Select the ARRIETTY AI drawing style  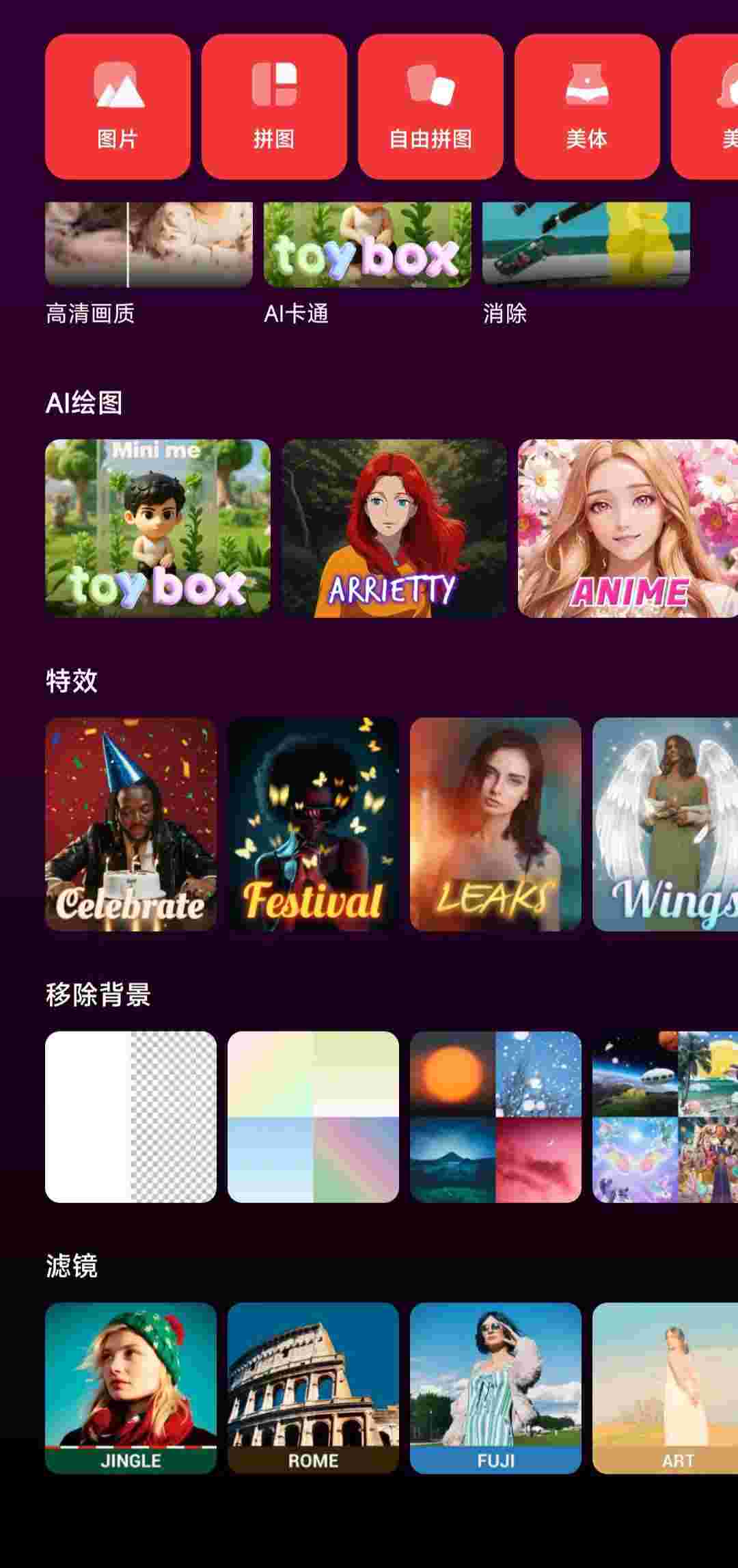pos(394,528)
